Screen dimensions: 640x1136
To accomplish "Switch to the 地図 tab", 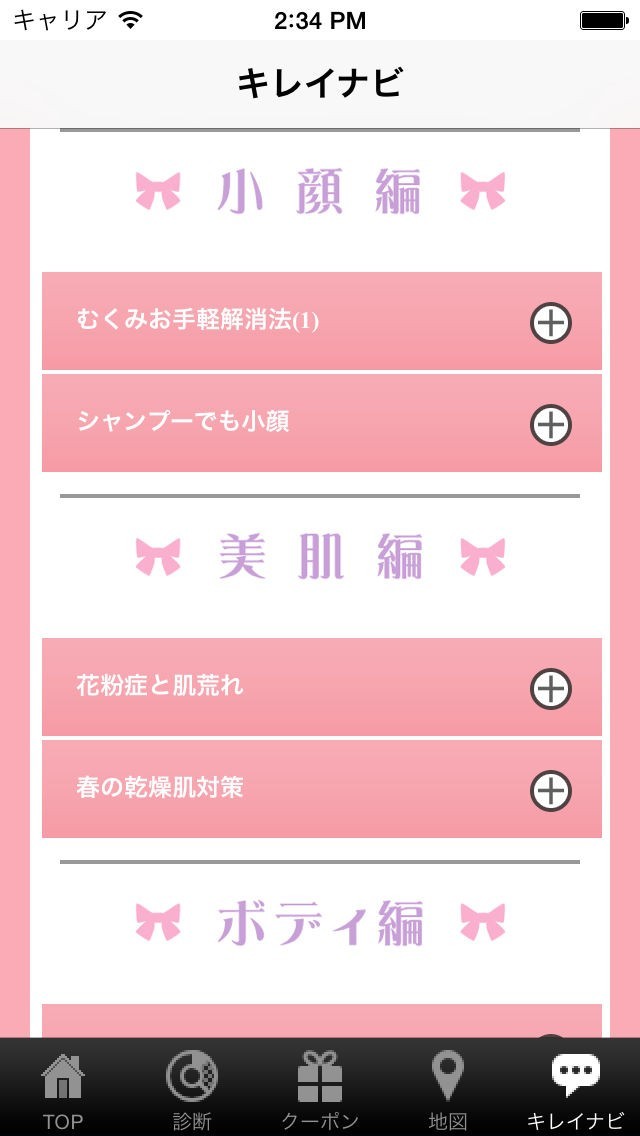I will pyautogui.click(x=447, y=1090).
